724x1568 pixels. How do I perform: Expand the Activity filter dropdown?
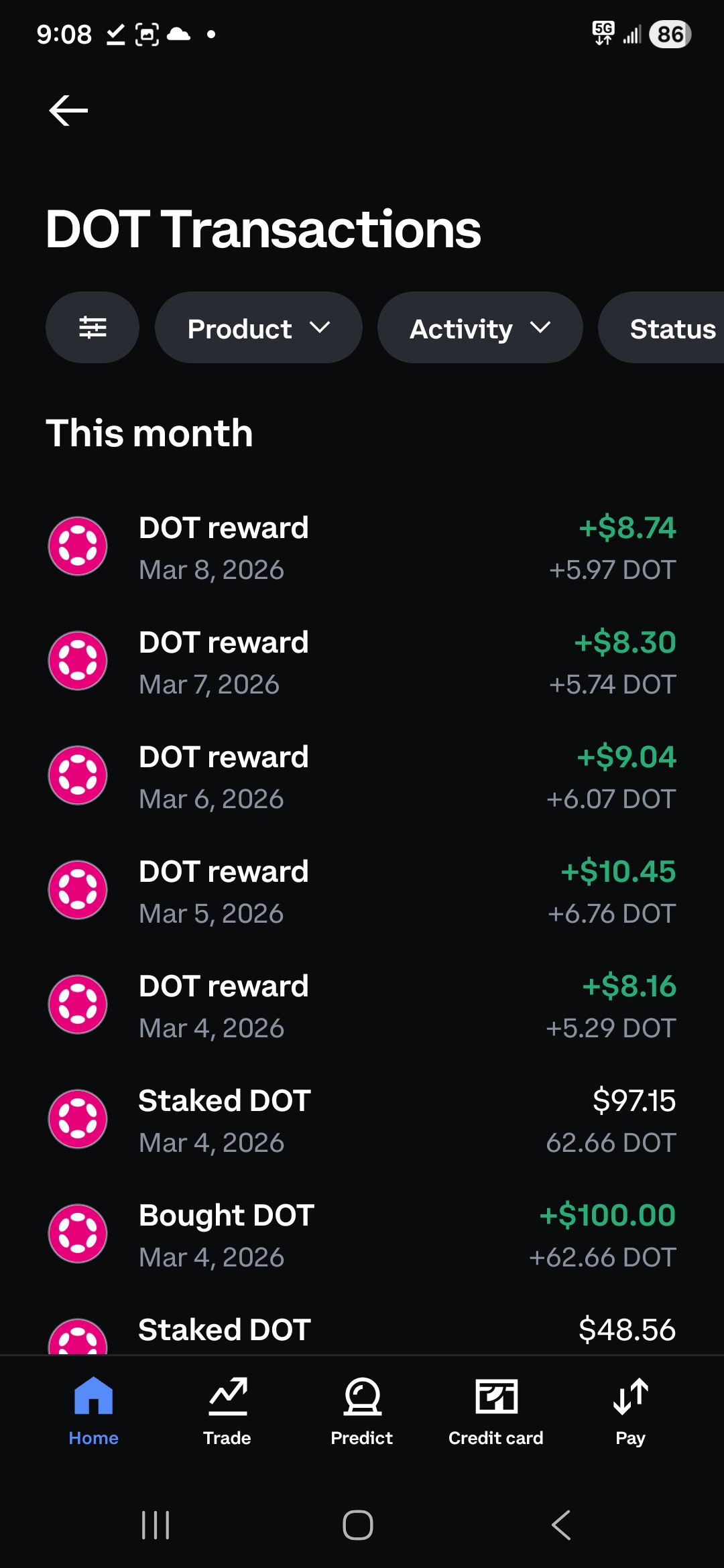pyautogui.click(x=479, y=328)
